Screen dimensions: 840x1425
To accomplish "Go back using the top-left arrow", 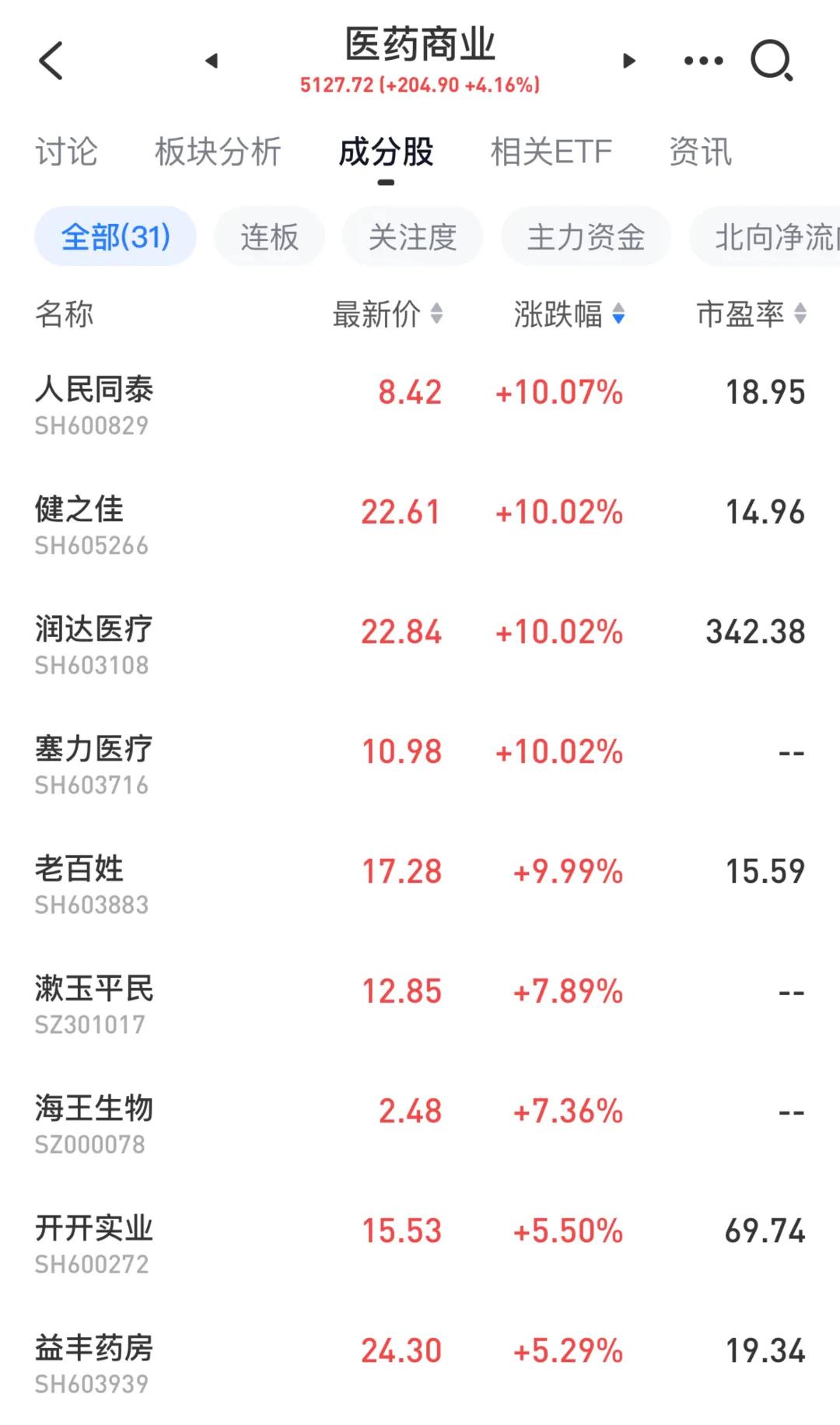I will click(51, 61).
